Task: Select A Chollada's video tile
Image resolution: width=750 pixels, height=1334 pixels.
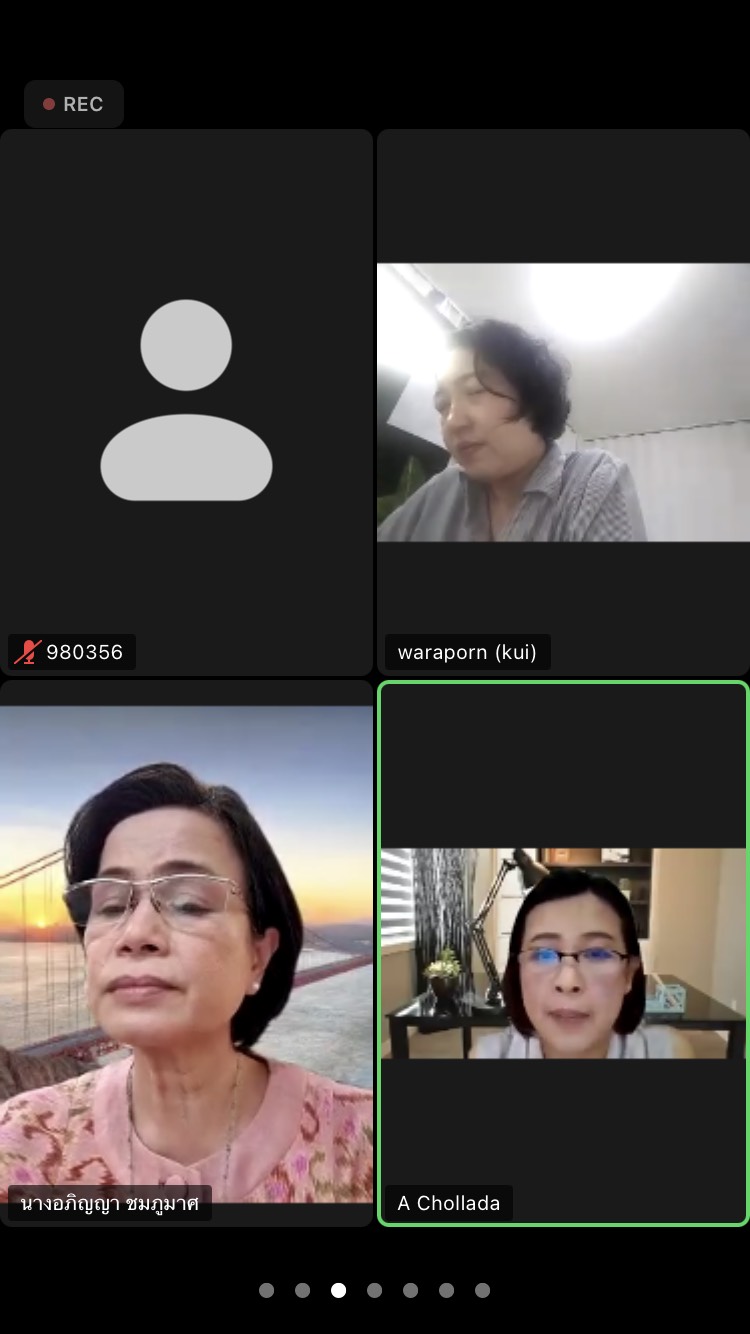Action: (563, 954)
